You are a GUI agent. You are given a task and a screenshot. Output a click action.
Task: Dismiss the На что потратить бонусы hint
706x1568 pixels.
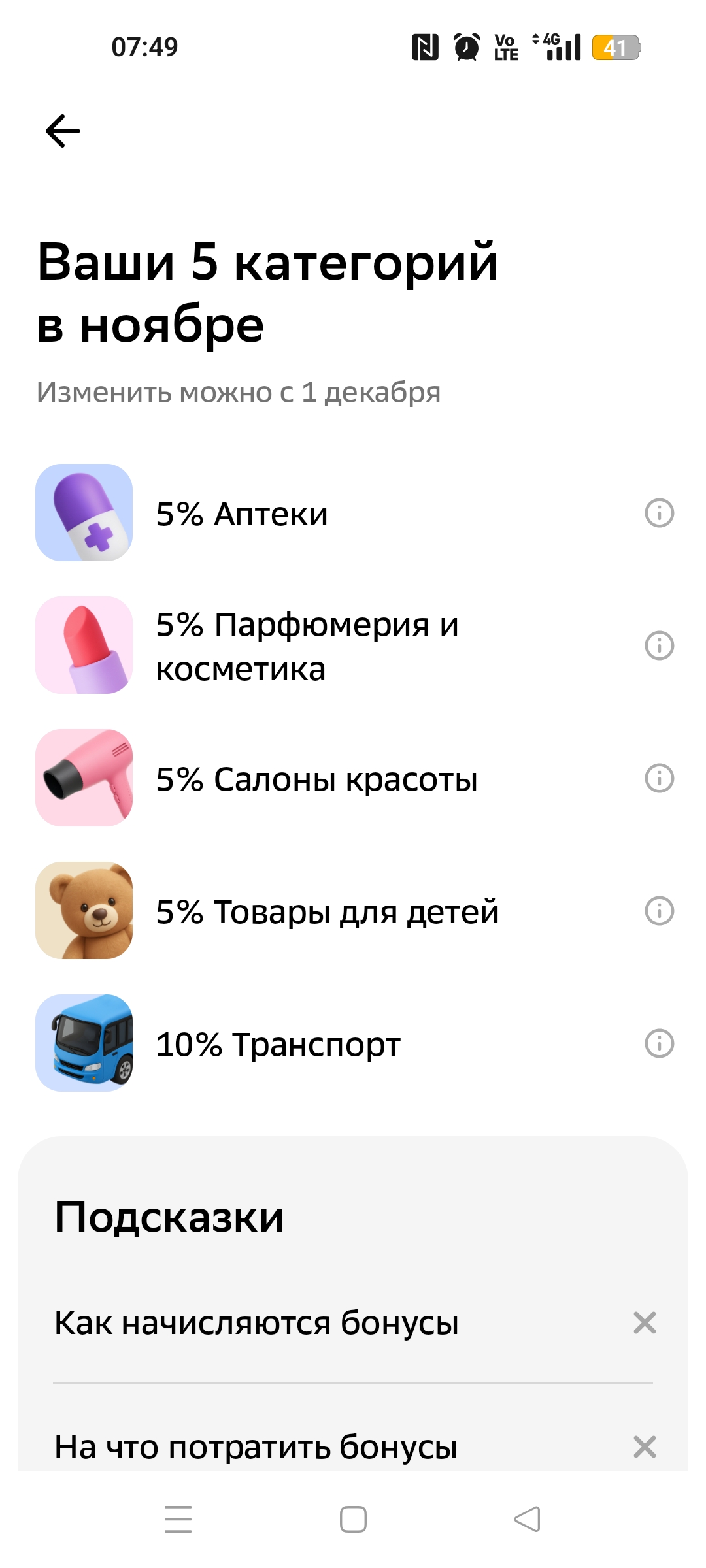(x=645, y=1446)
